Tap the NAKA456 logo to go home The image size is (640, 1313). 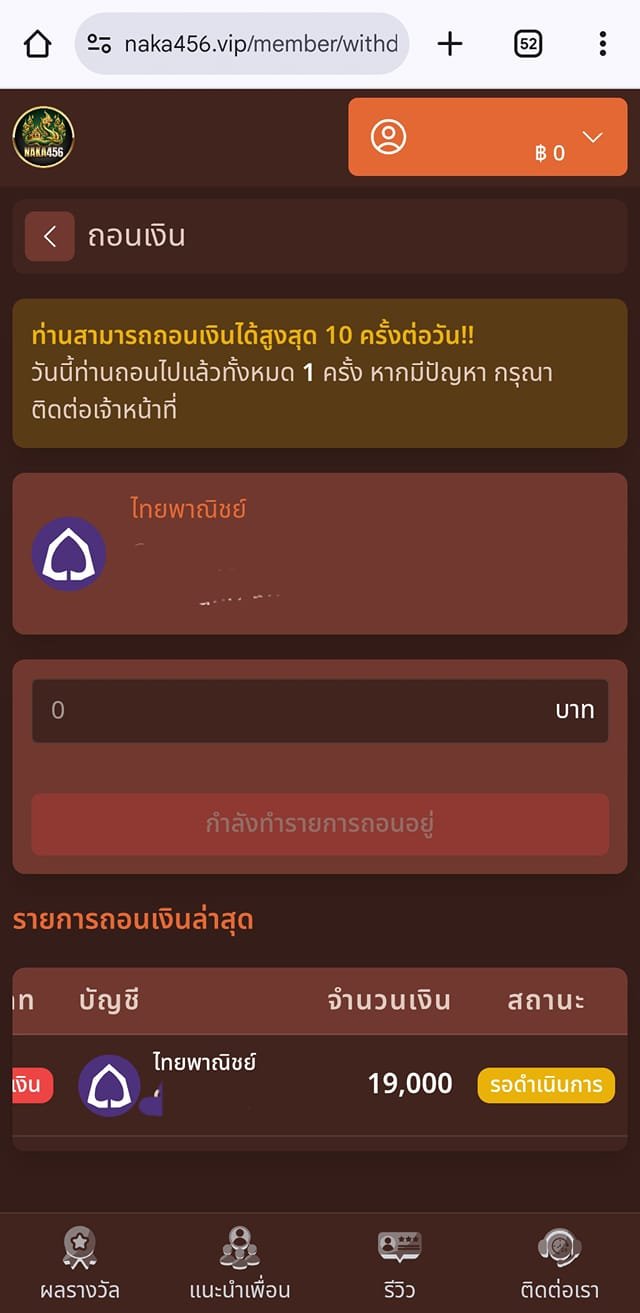click(43, 137)
